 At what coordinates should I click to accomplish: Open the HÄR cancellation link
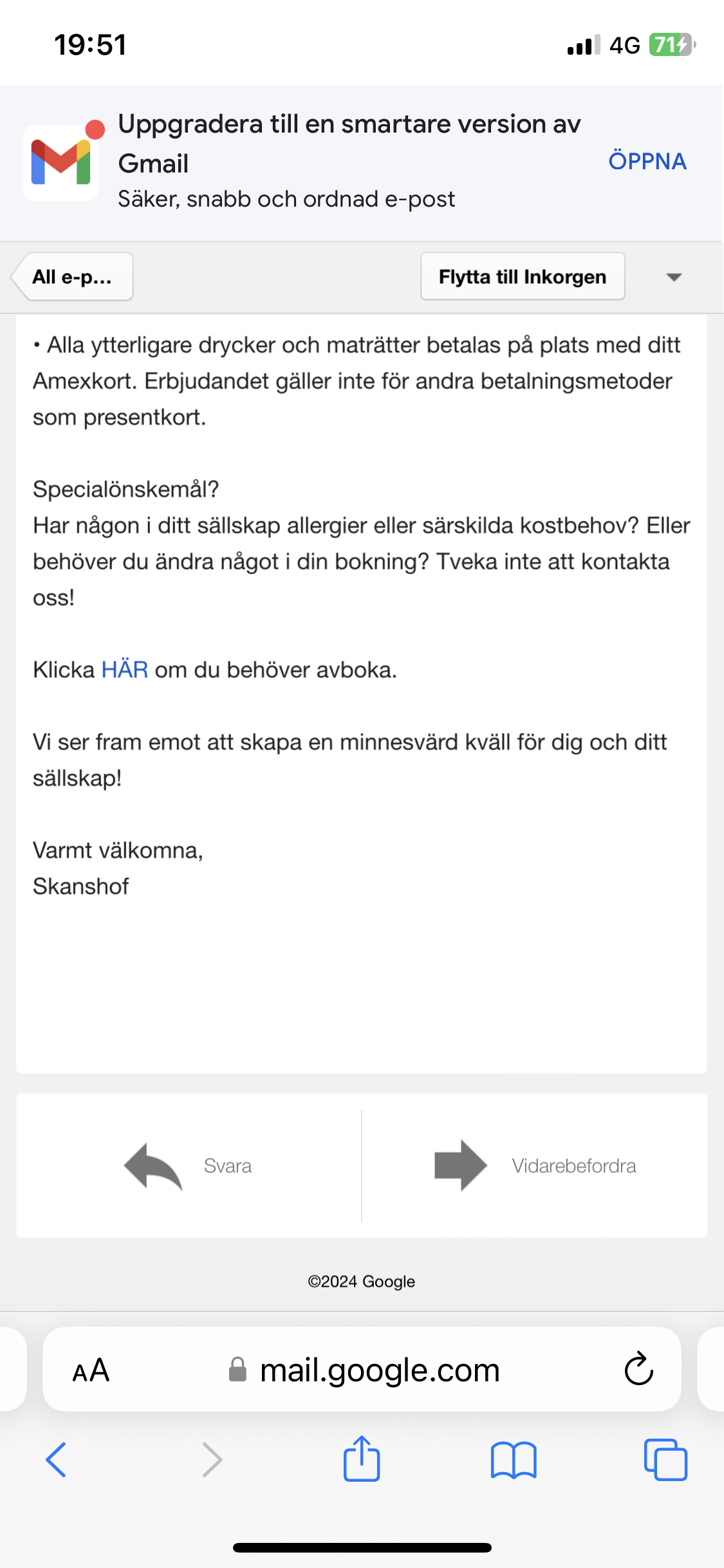click(x=125, y=670)
